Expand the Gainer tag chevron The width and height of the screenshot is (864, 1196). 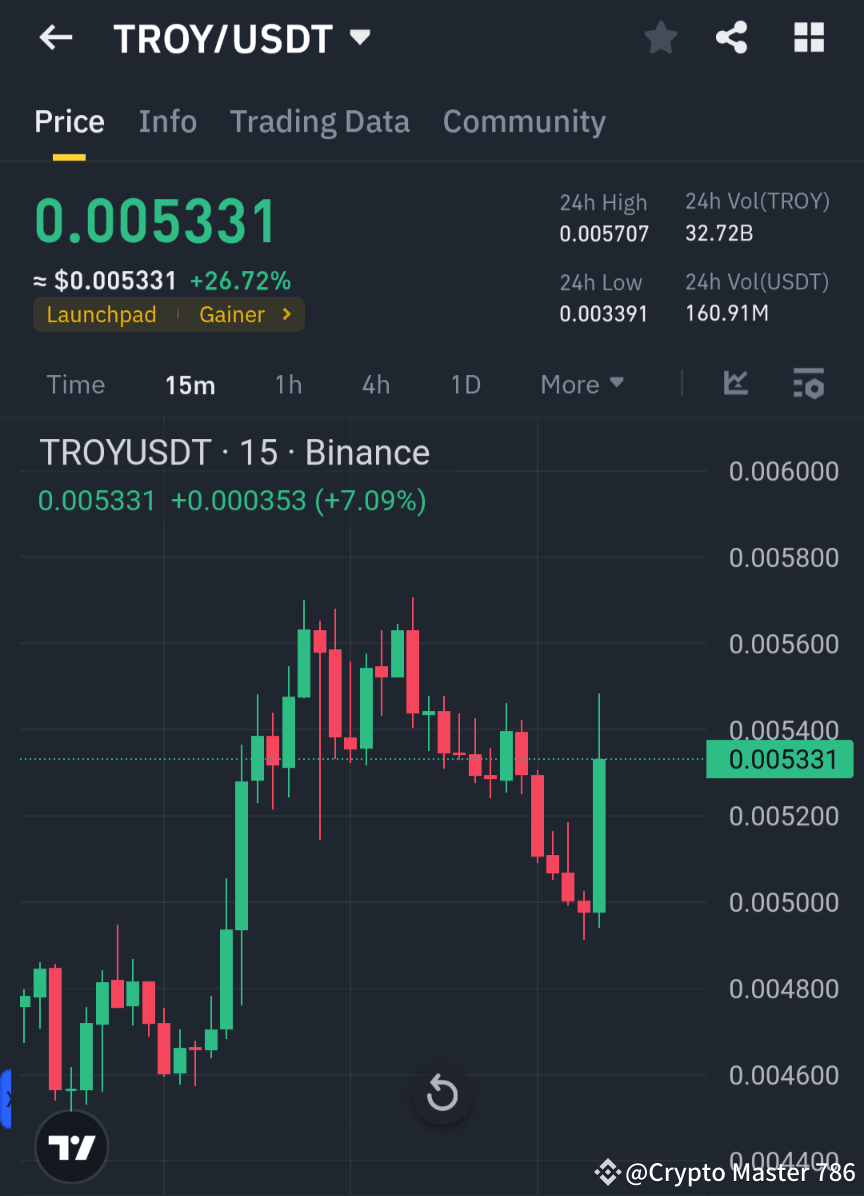[285, 314]
